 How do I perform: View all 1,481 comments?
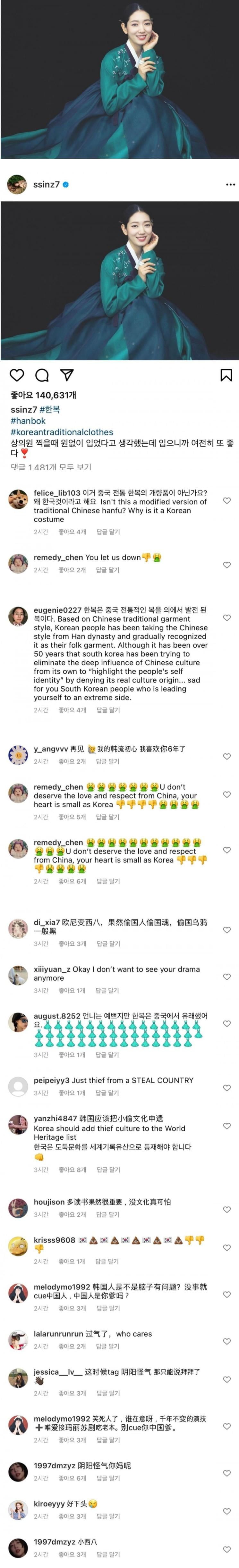[51, 467]
